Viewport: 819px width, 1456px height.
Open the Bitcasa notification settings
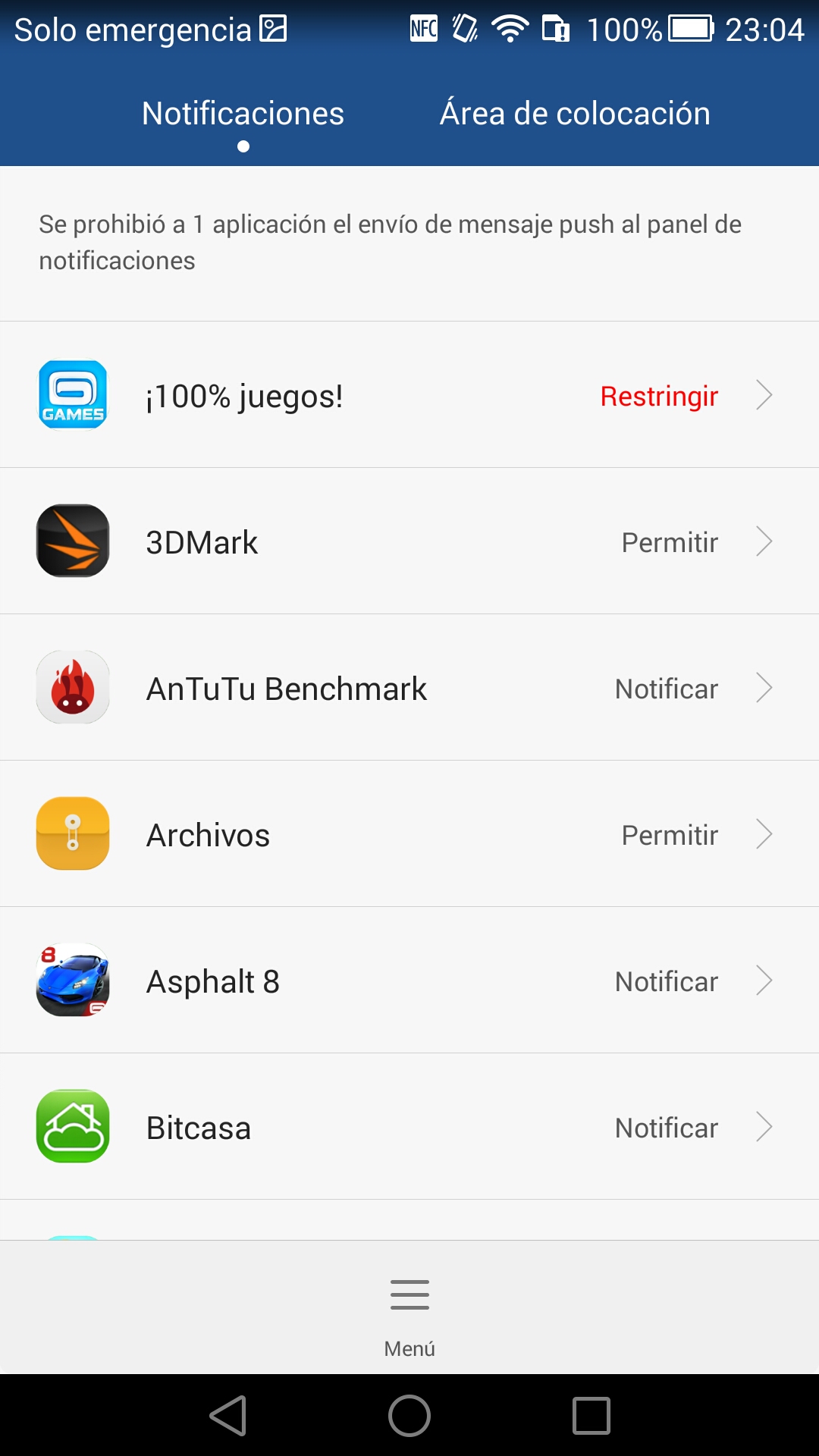tap(409, 1127)
